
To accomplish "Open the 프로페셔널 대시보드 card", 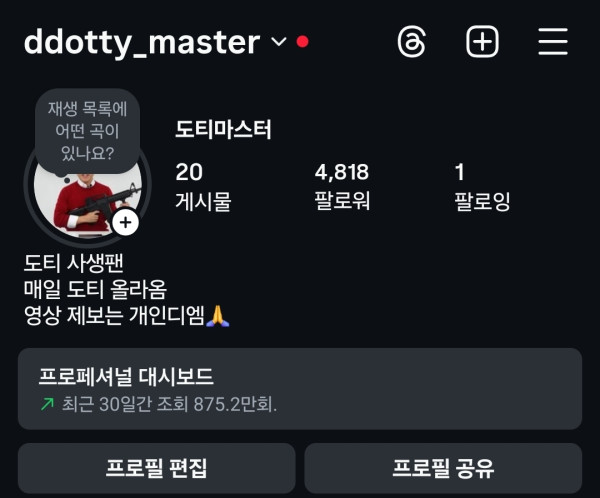I will [x=299, y=389].
